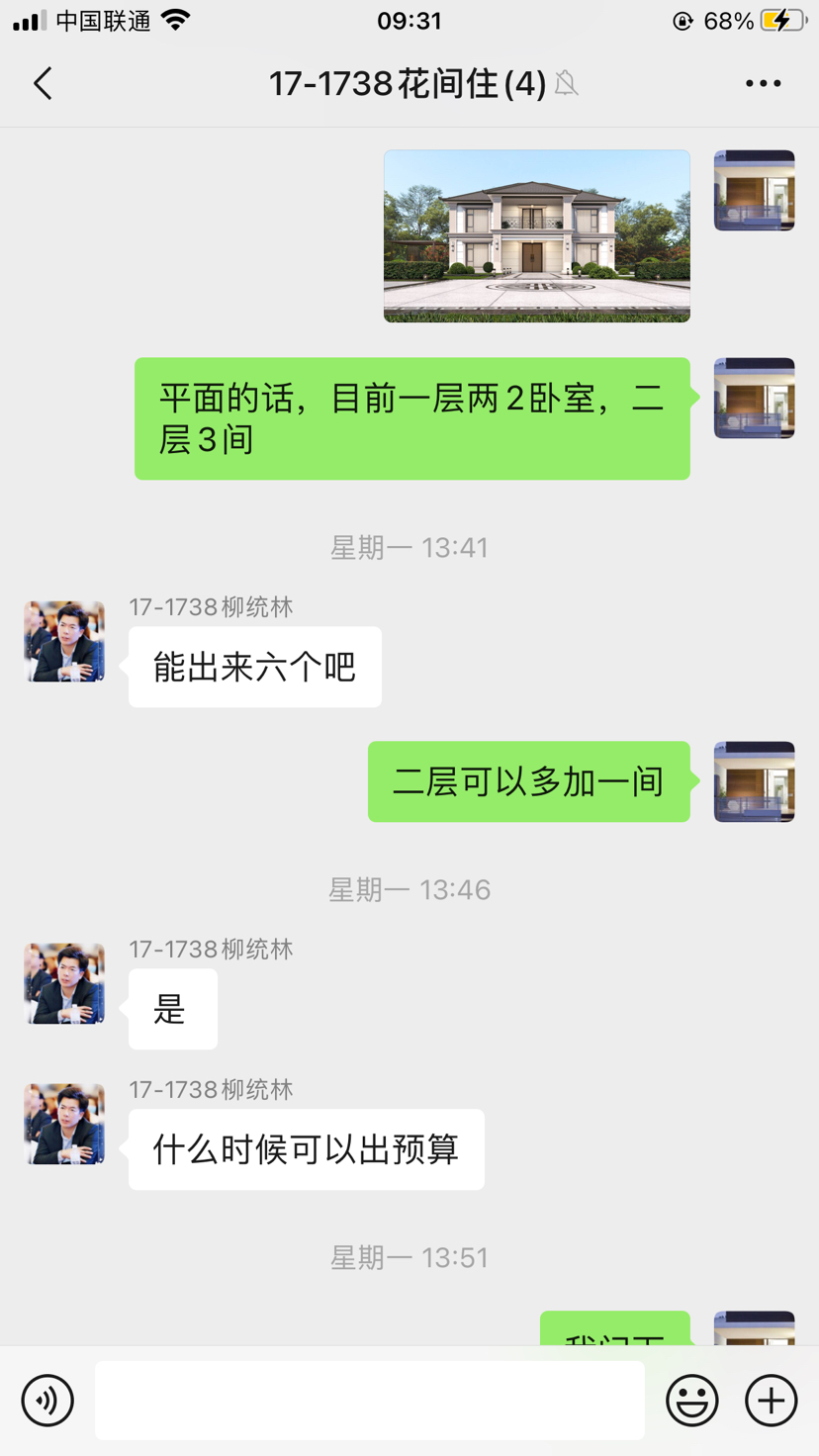819x1456 pixels.
Task: Open the villa house image message
Action: click(537, 236)
